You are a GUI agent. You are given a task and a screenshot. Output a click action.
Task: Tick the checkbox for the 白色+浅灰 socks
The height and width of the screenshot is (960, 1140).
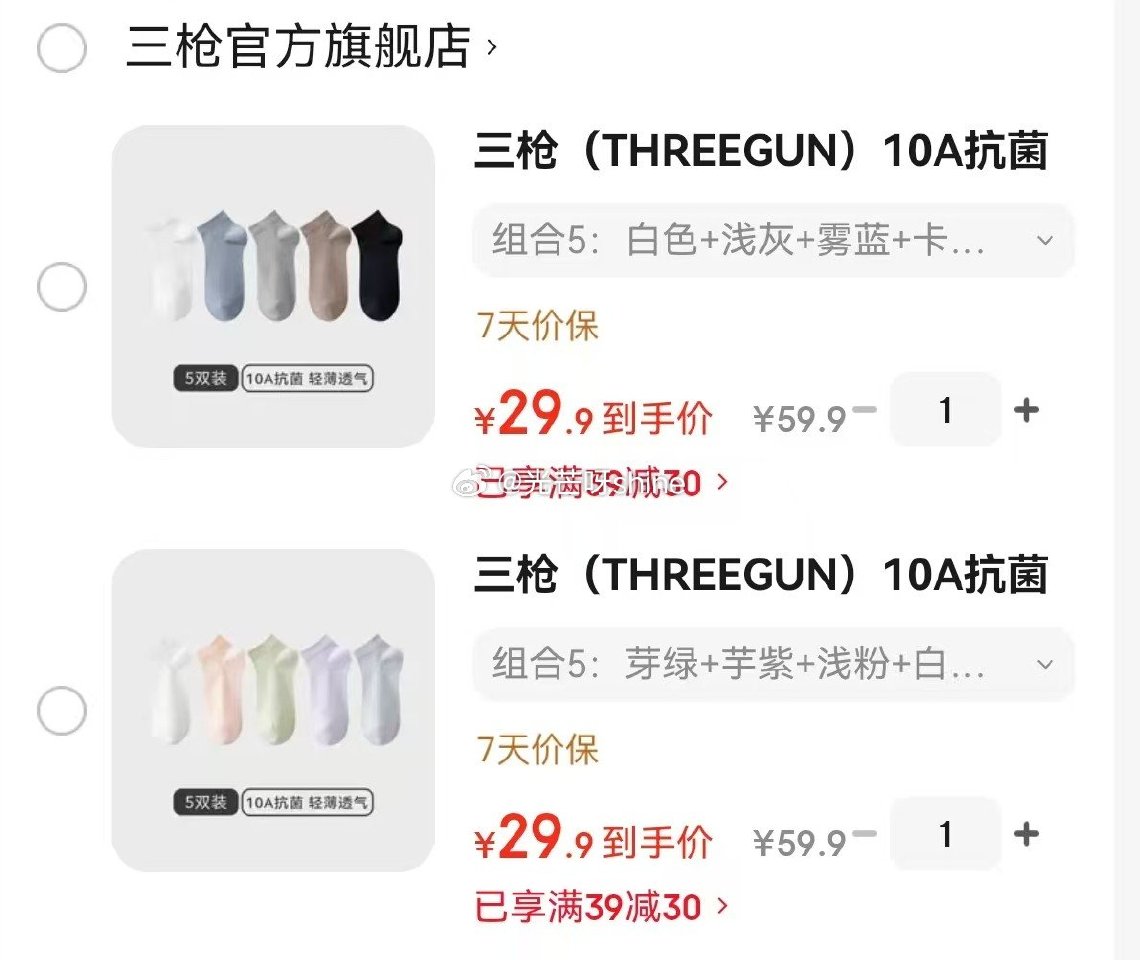pos(62,288)
